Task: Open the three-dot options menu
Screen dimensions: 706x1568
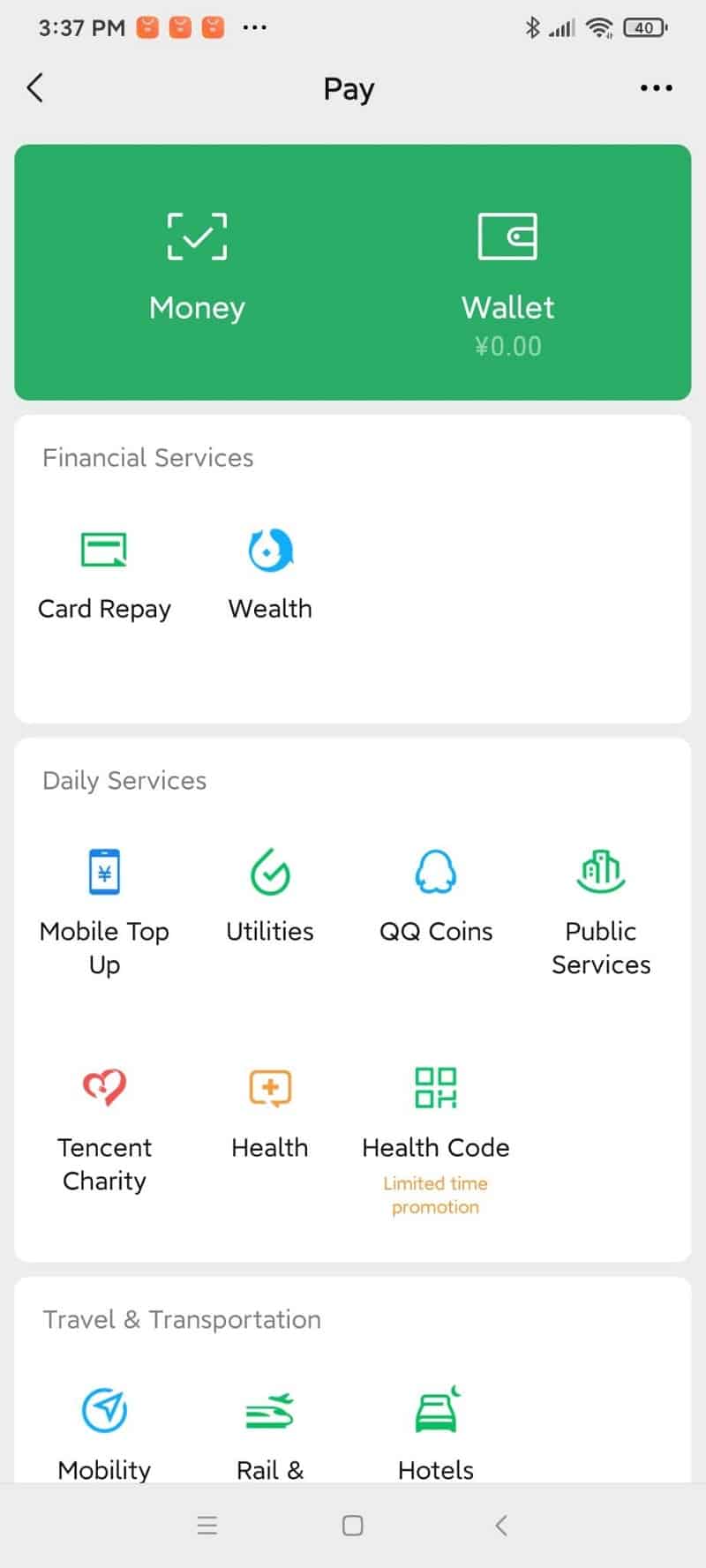Action: (x=656, y=87)
